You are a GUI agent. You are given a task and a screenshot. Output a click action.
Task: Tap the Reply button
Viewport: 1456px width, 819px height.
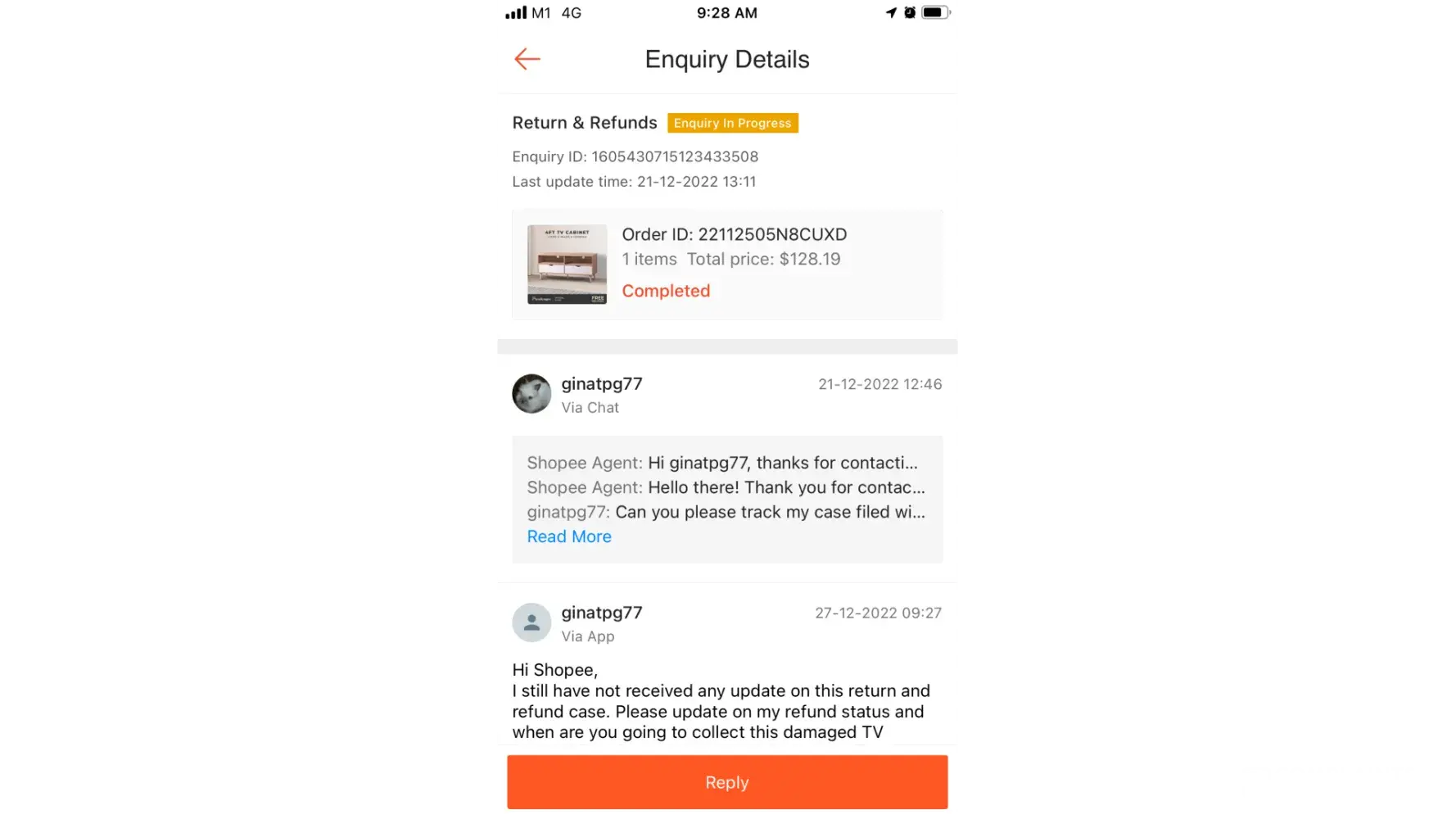pos(727,782)
